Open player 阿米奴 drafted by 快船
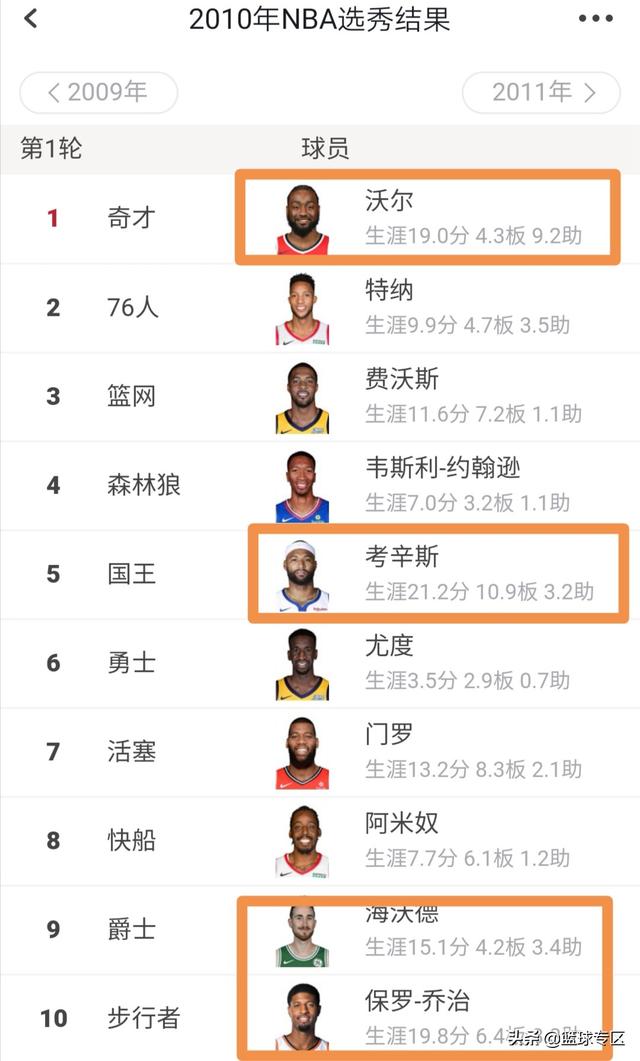The image size is (640, 1061). 320,841
